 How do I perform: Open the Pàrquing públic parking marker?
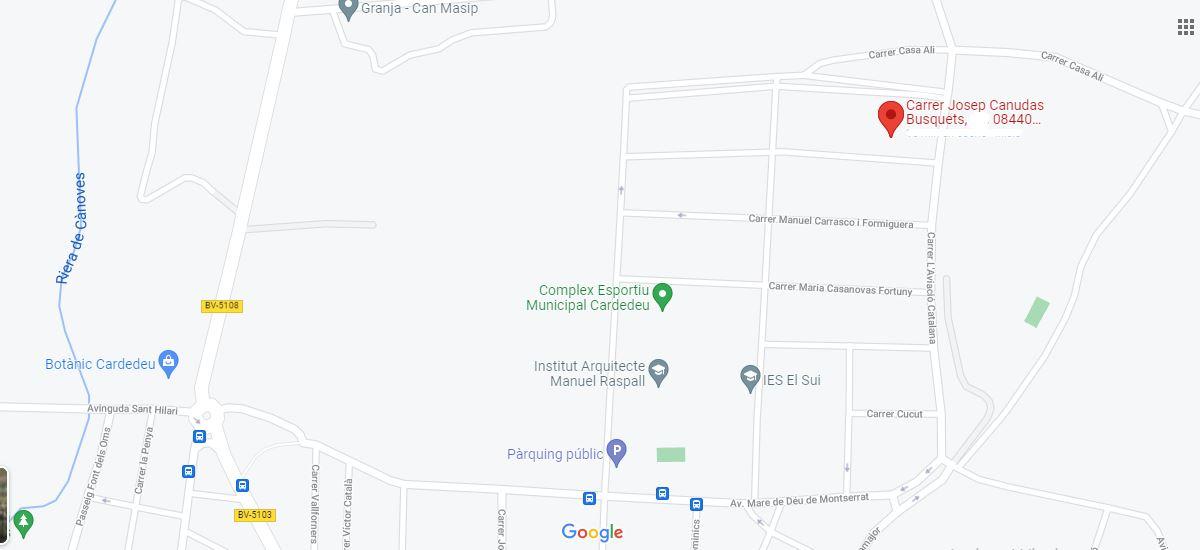point(617,454)
